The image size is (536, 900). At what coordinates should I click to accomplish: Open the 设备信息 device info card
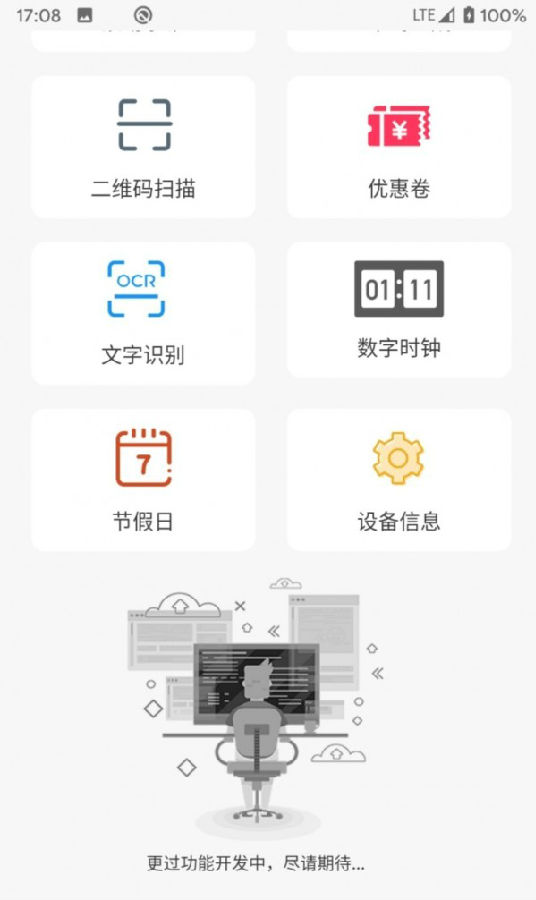point(399,480)
